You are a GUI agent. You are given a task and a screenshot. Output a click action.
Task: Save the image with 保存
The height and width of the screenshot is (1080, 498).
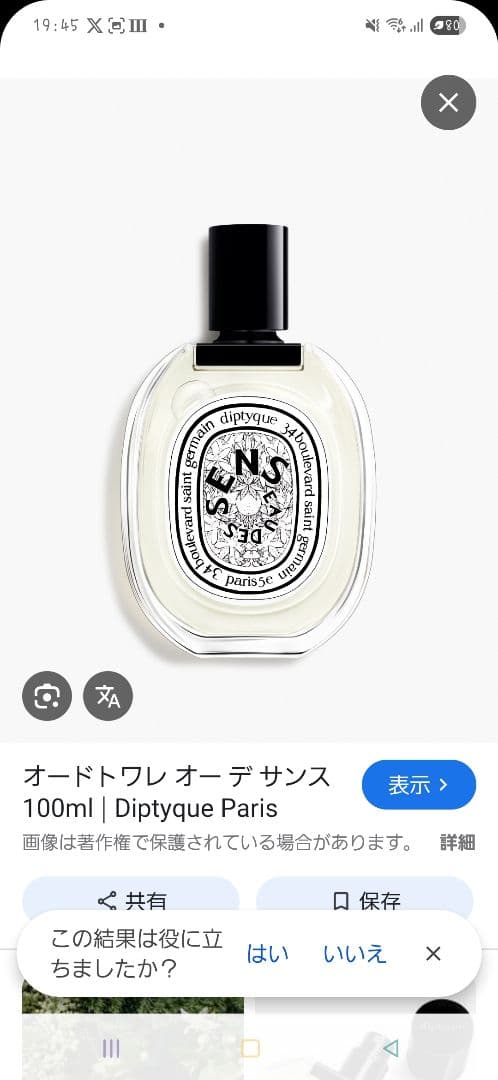[365, 899]
